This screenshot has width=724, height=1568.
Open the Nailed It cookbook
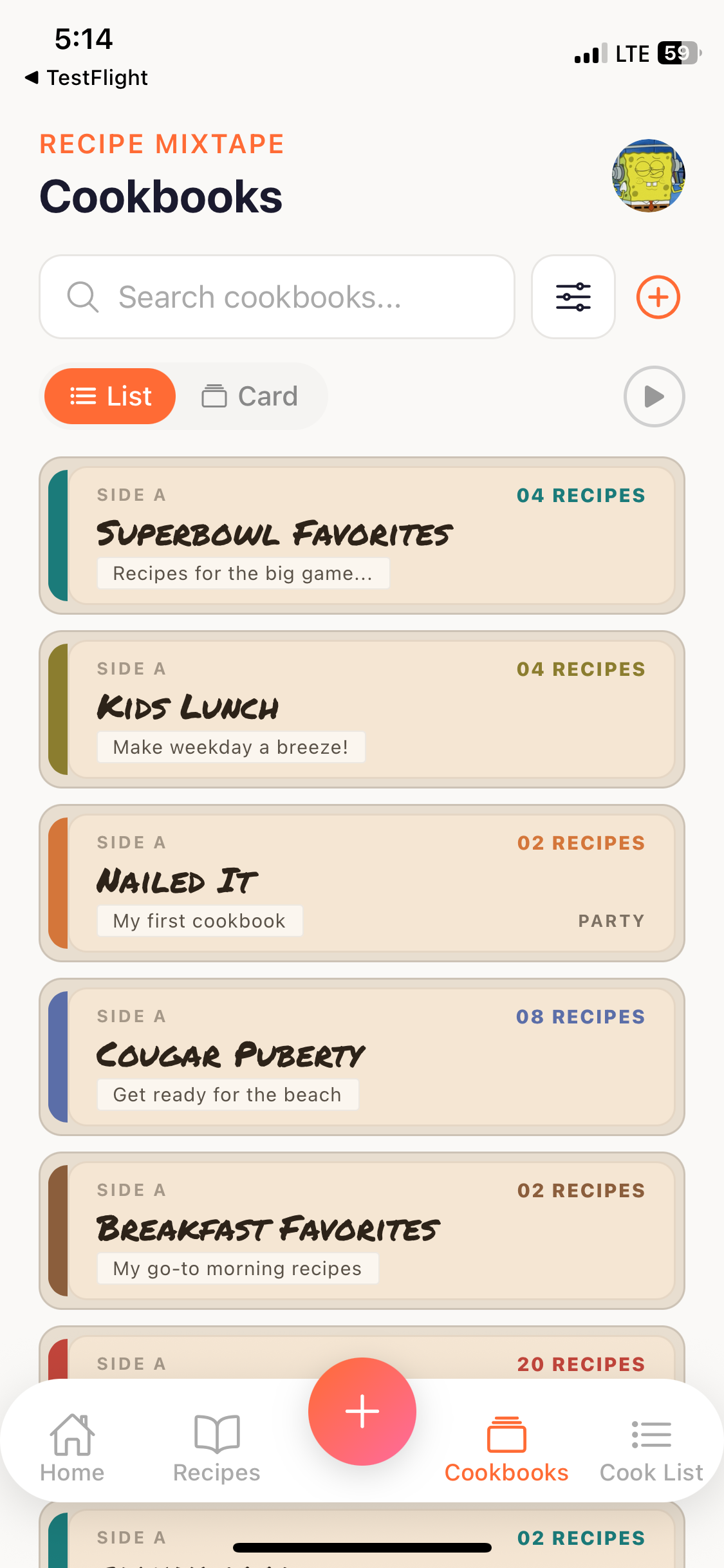(362, 882)
